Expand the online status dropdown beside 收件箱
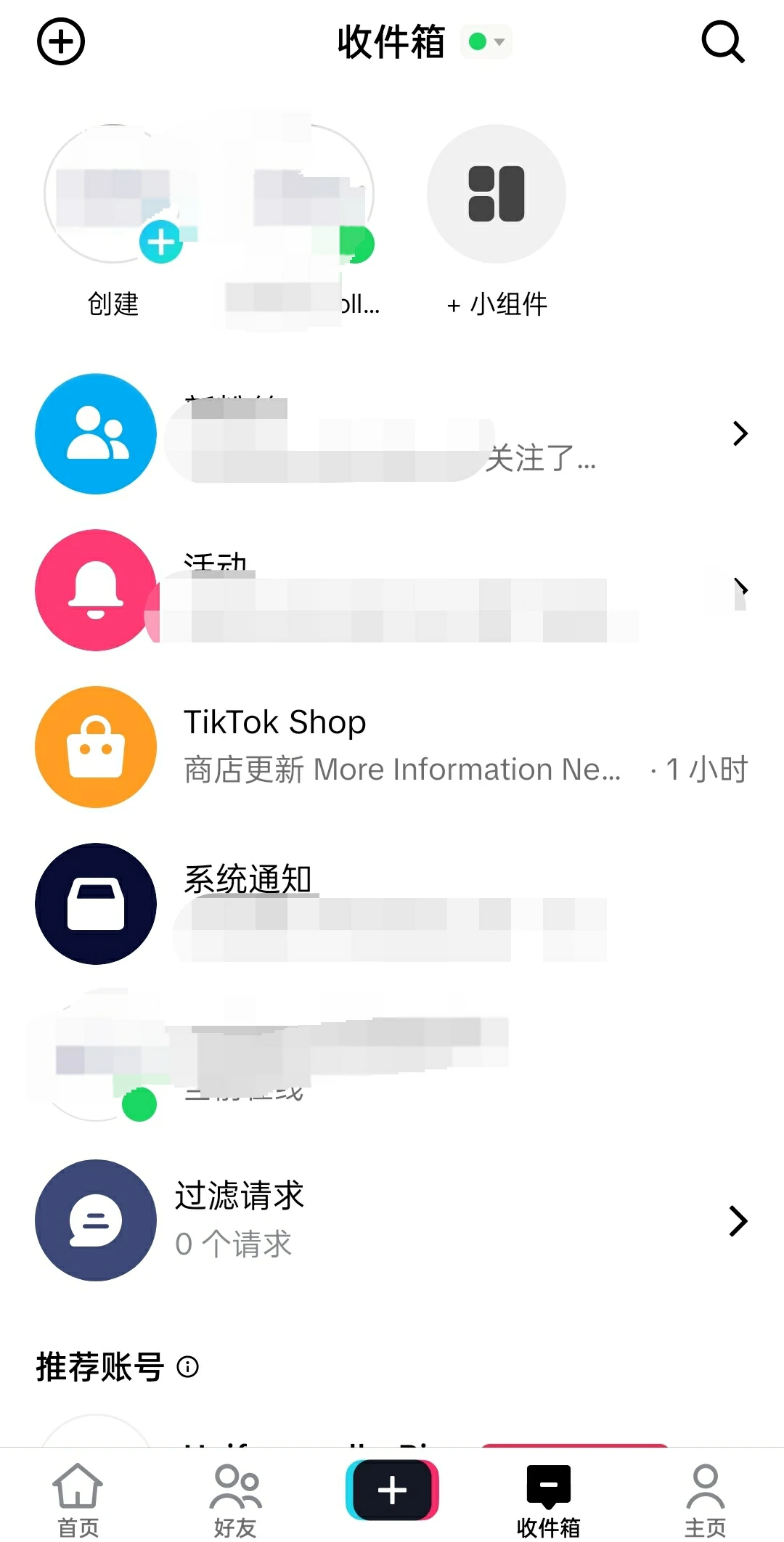The image size is (784, 1542). pyautogui.click(x=486, y=41)
